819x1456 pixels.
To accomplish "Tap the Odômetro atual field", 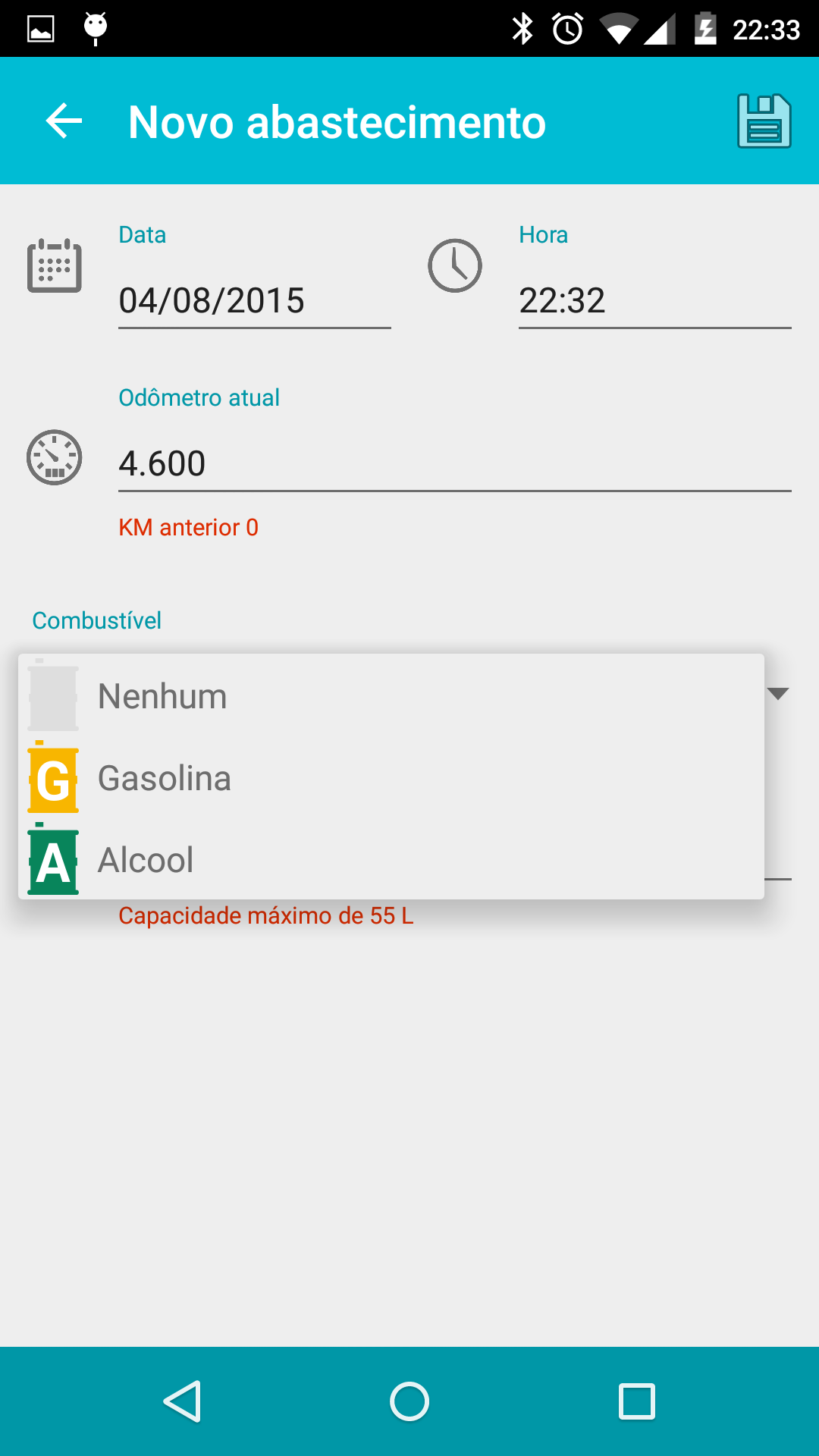I will [x=455, y=463].
